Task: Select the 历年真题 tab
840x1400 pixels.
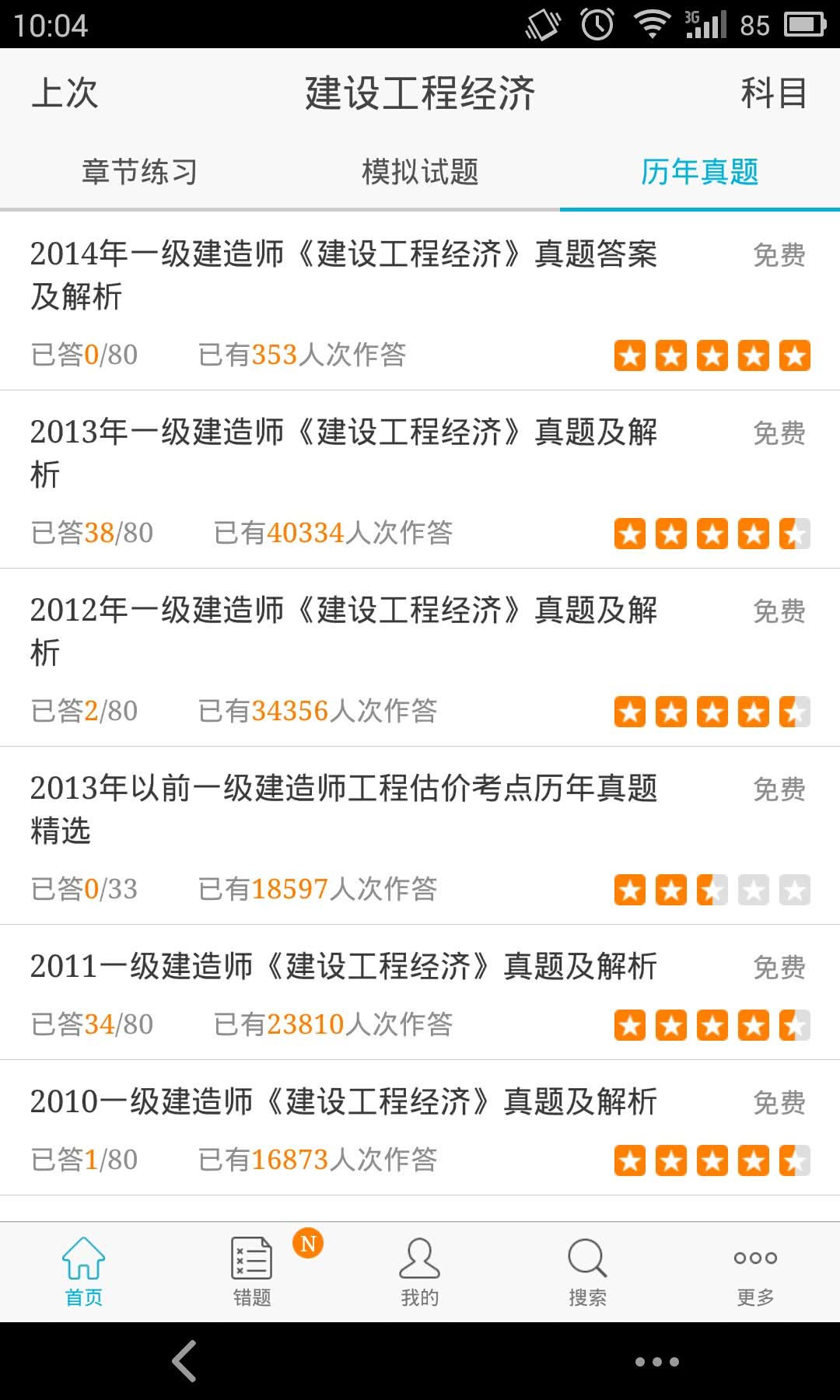Action: point(699,172)
